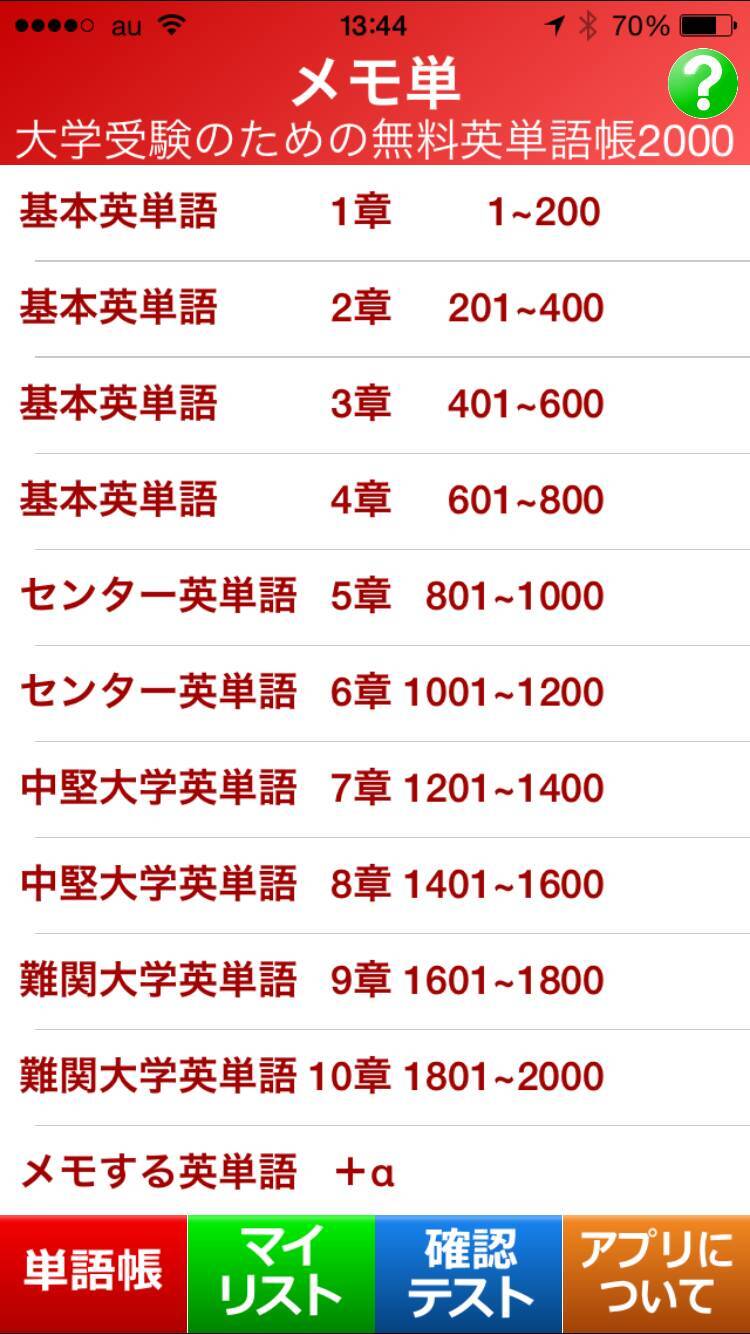Switch to the 確認テスト tab

(469, 1274)
